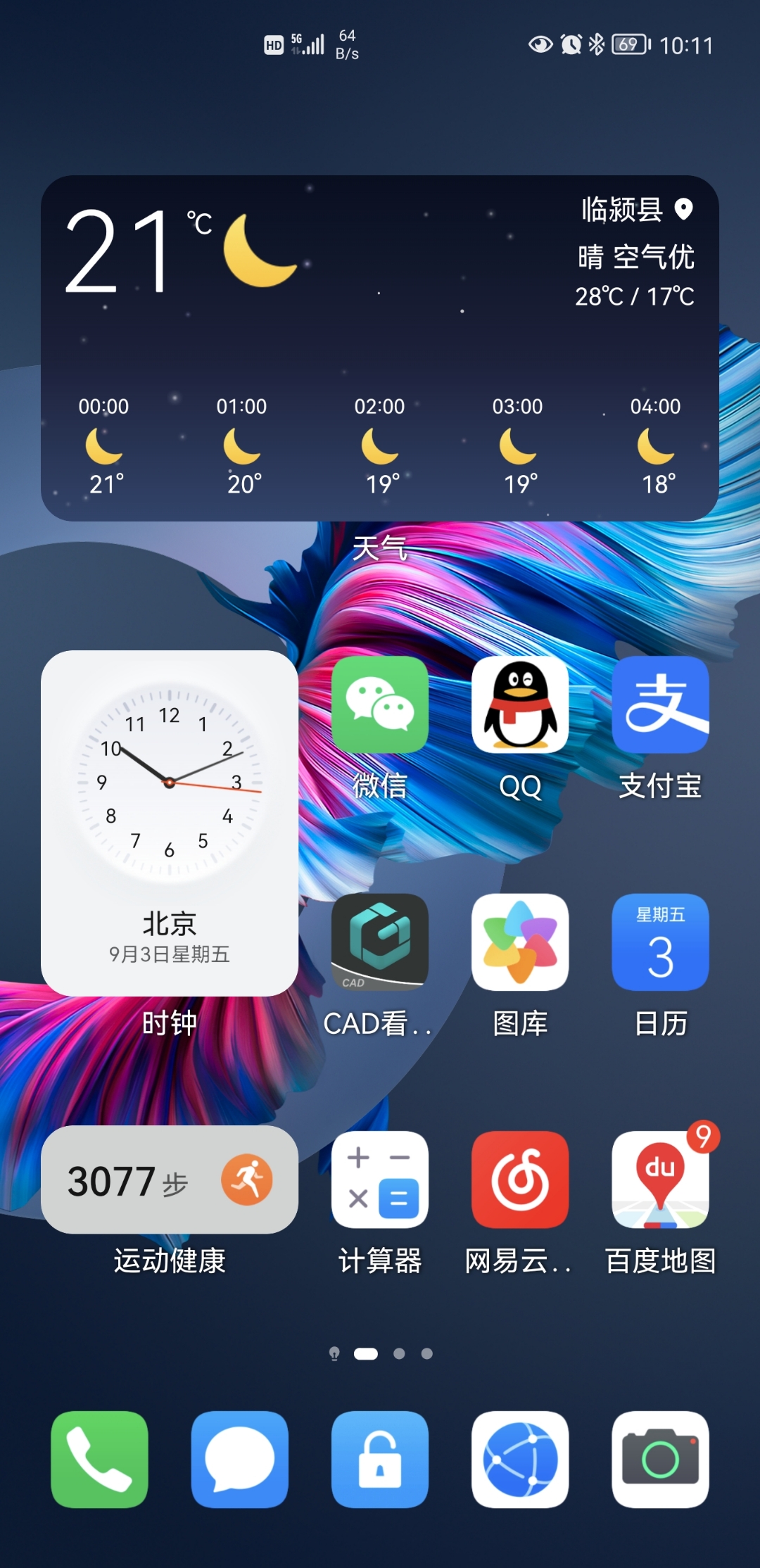Screen dimensions: 760x1568
Task: Open NetEase Cloud Music (网易云)
Action: point(520,1180)
